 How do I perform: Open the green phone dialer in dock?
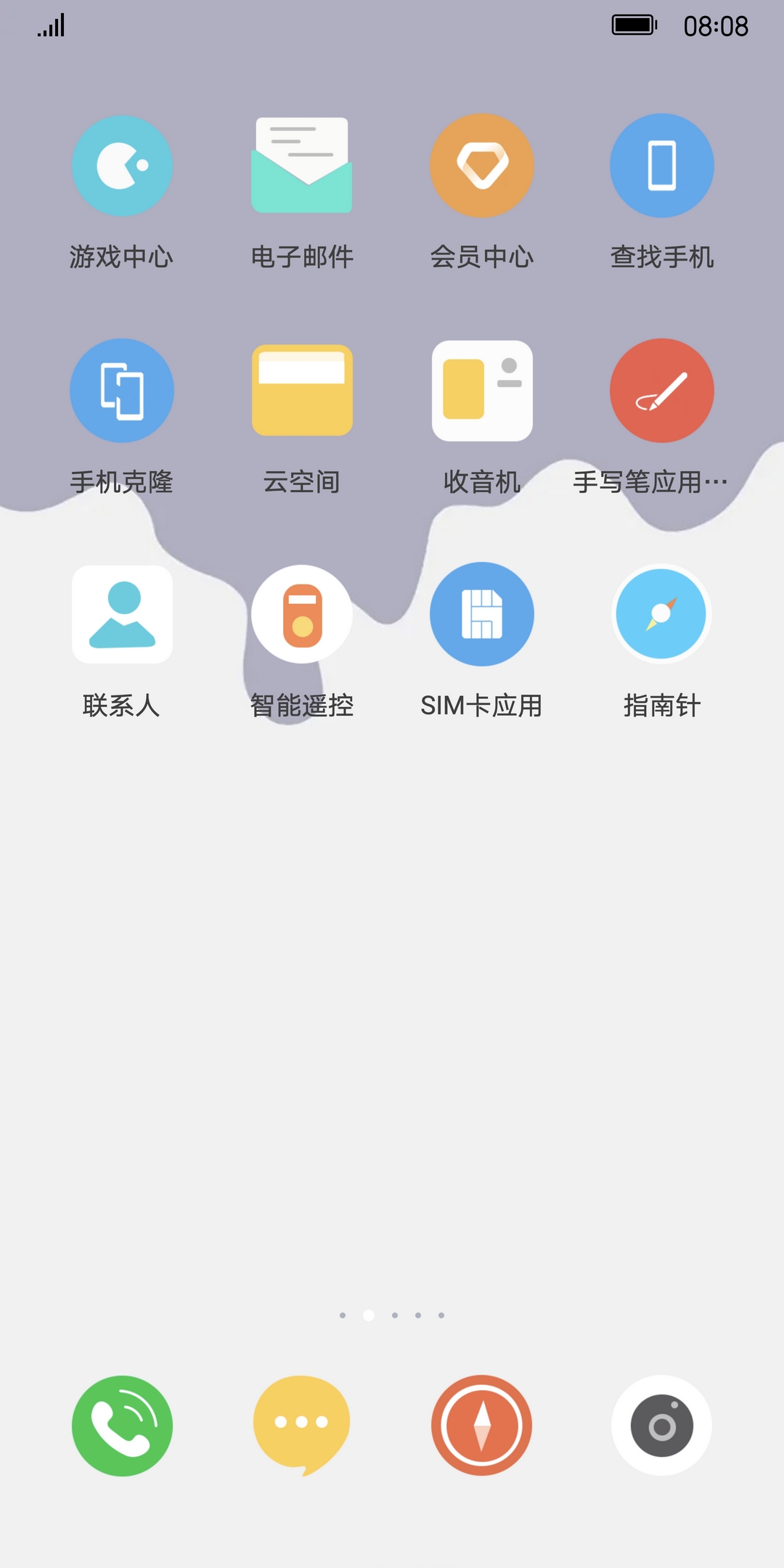click(122, 1426)
